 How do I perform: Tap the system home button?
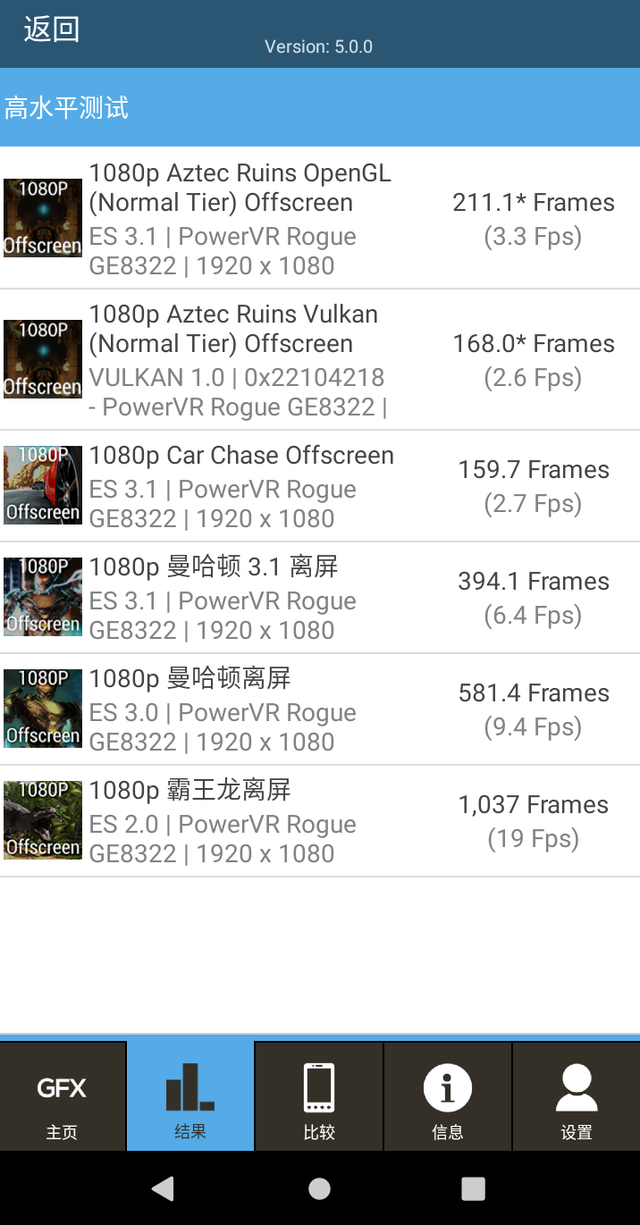tap(319, 1188)
